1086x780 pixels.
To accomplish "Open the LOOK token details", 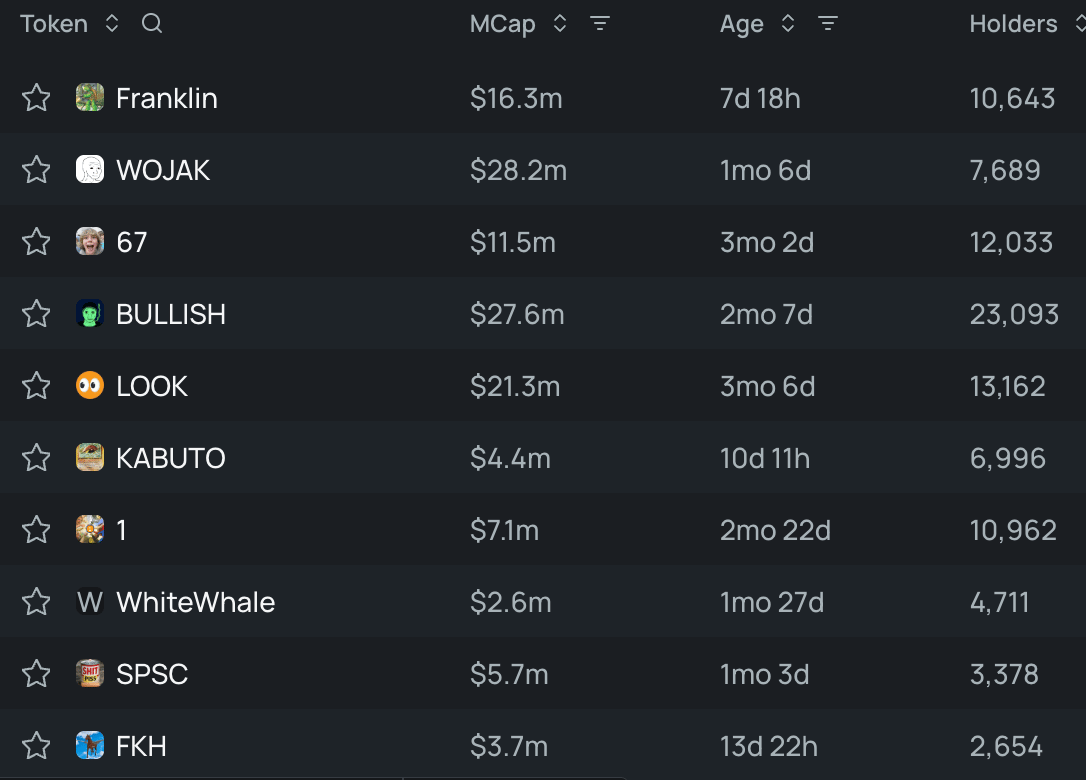I will (152, 386).
